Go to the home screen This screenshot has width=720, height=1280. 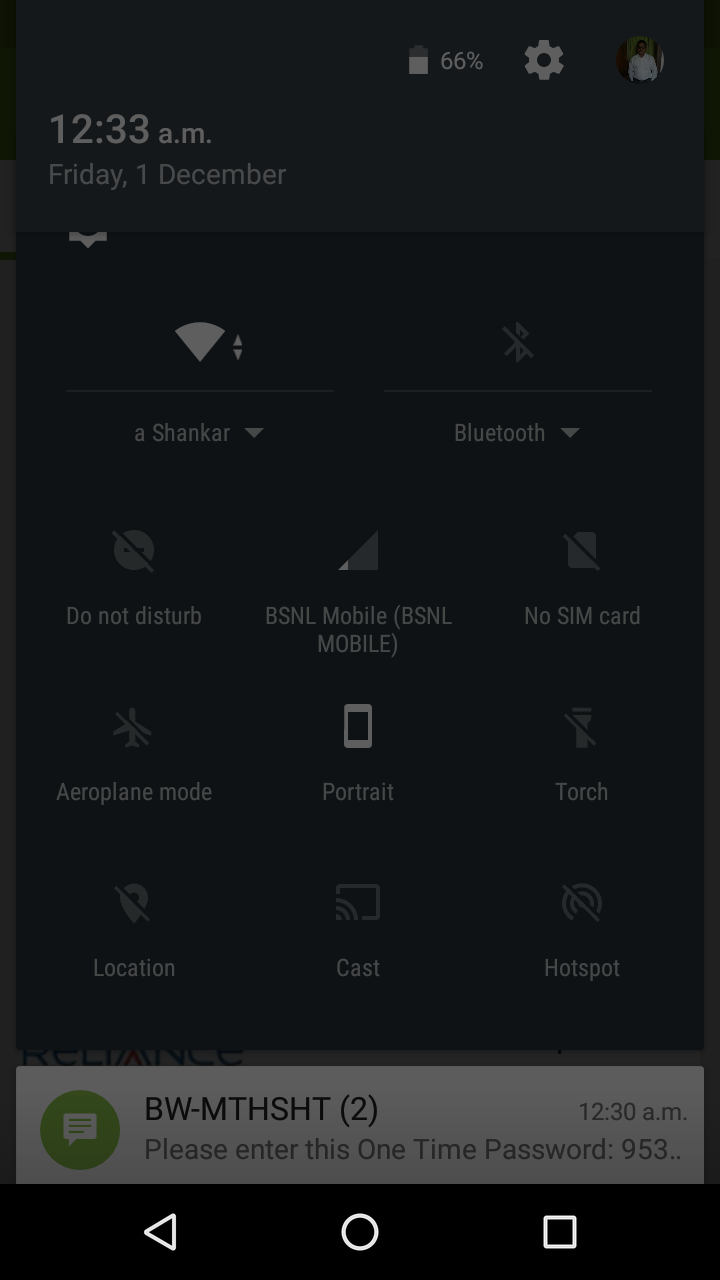(x=360, y=1232)
